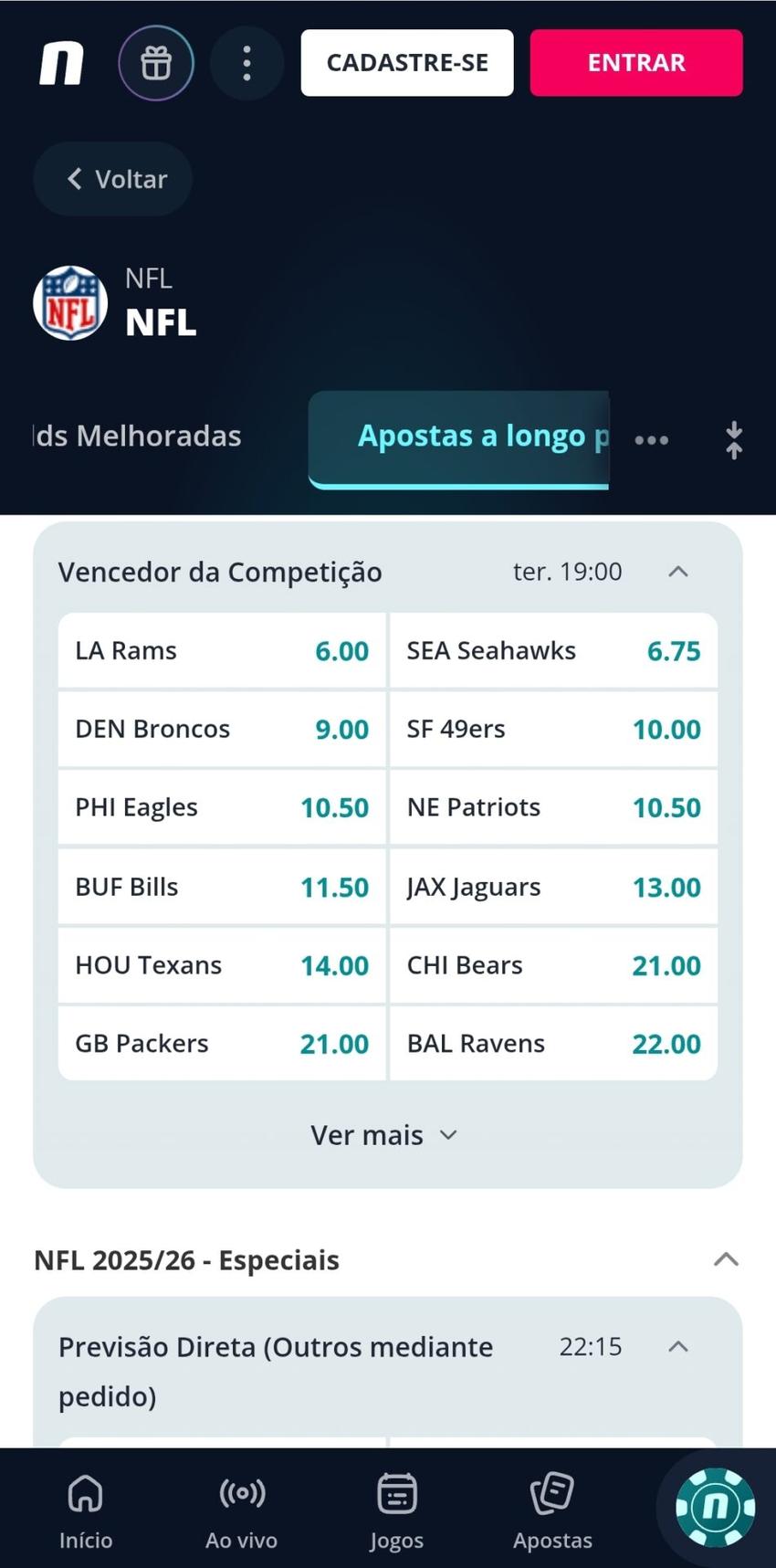
Task: Click the collapse arrows icon beside the tabs
Action: point(734,439)
